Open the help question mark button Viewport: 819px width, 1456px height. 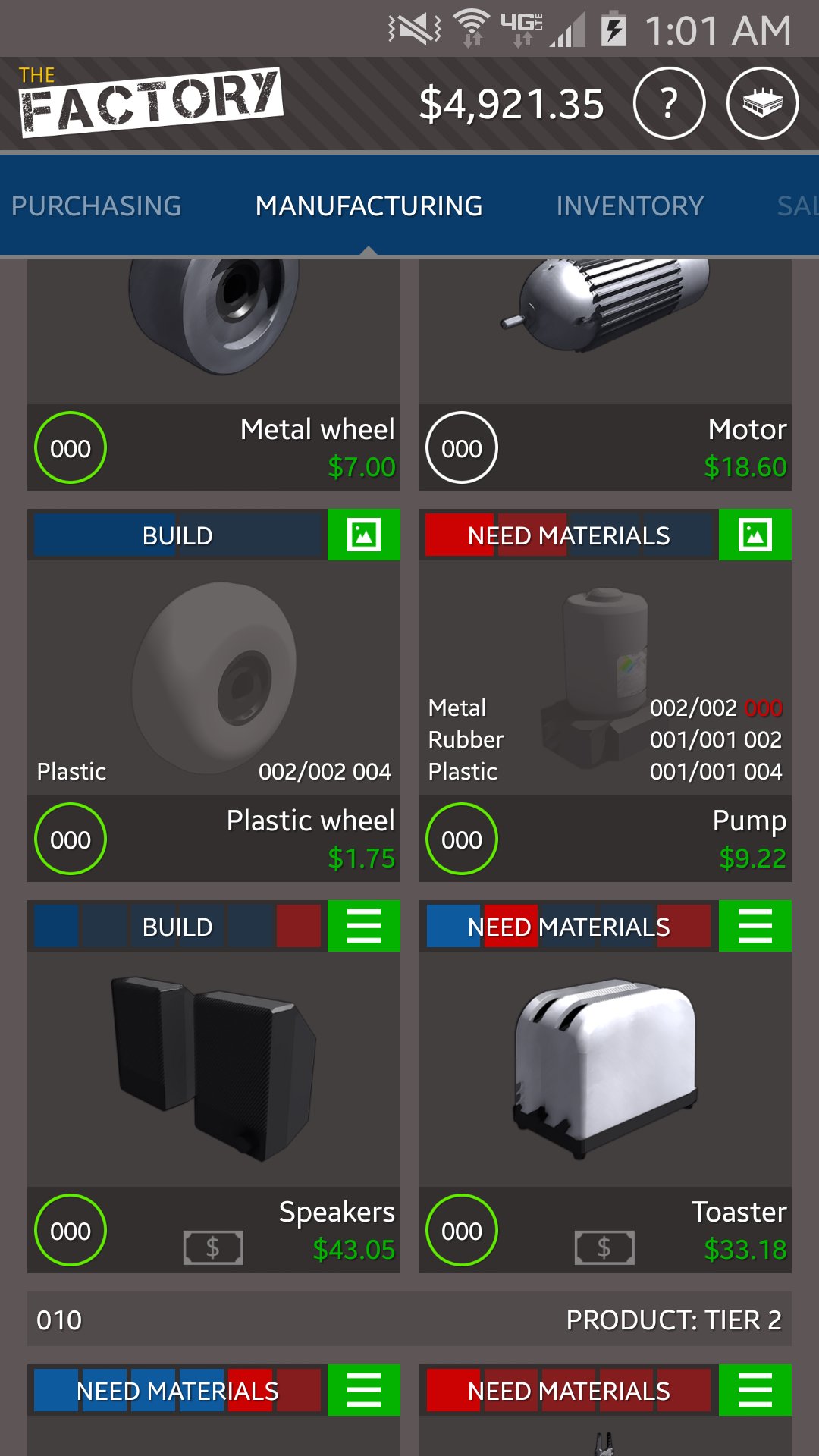669,103
